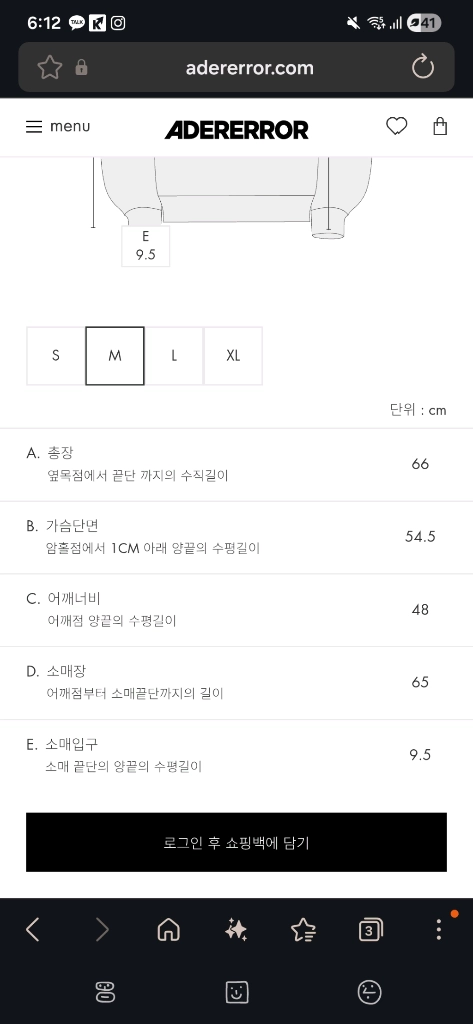Go to ADERERROR home via logo
This screenshot has height=1024, width=473.
[236, 129]
